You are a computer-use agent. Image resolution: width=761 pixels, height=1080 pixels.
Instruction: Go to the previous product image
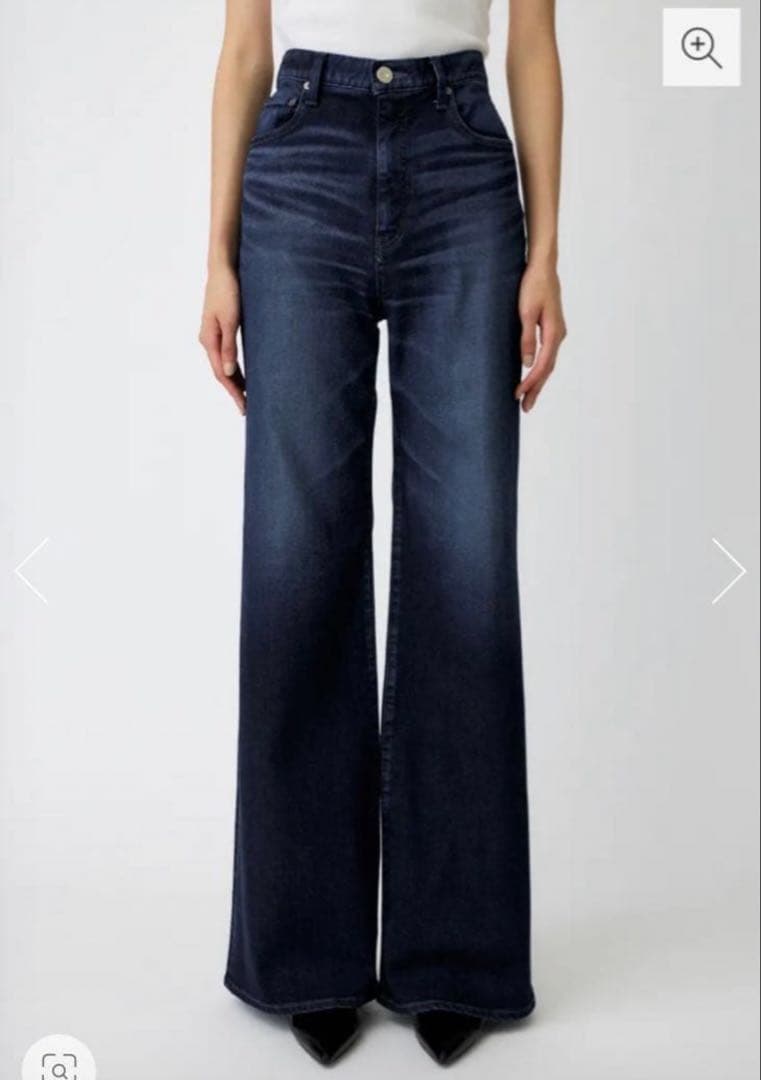(32, 571)
